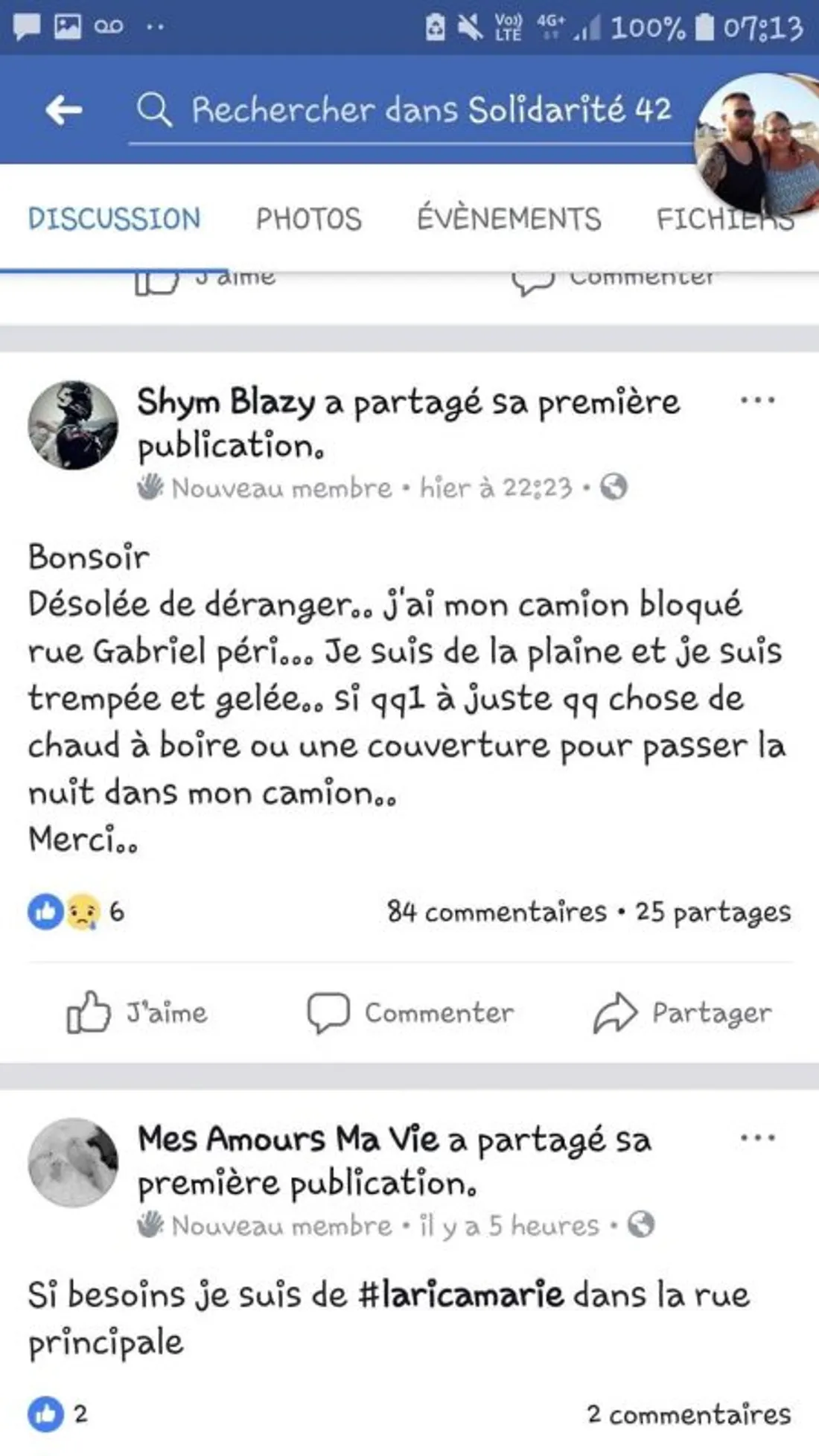Open the Rechercher dans Solidarité 42 search field

417,111
